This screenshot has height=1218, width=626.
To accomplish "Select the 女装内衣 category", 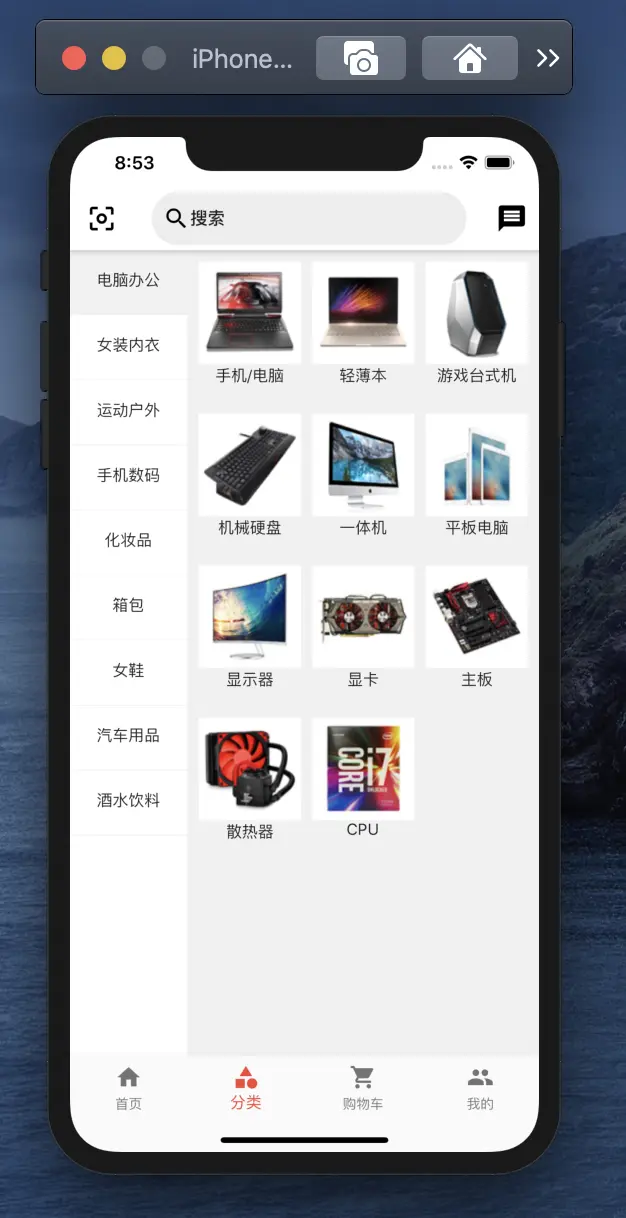I will coord(128,345).
